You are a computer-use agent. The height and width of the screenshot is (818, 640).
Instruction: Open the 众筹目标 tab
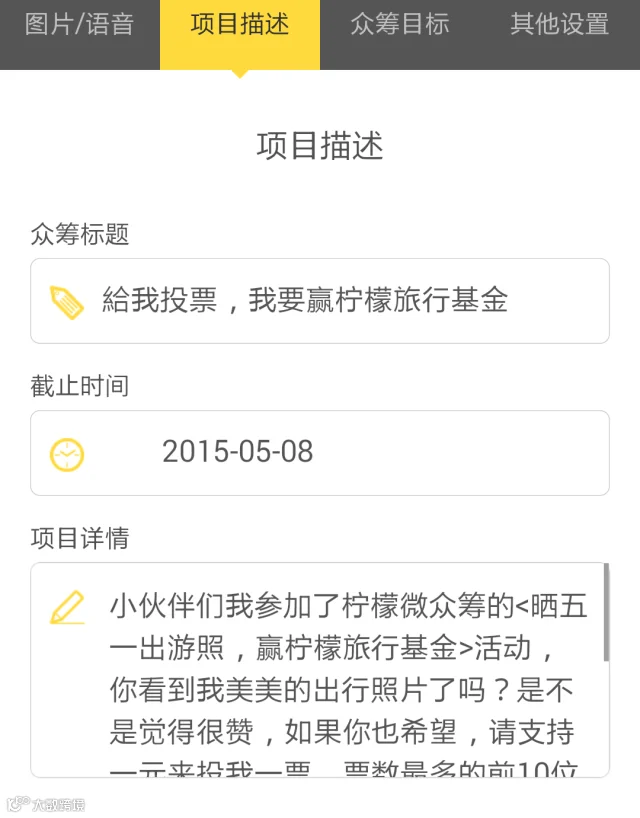(x=399, y=25)
